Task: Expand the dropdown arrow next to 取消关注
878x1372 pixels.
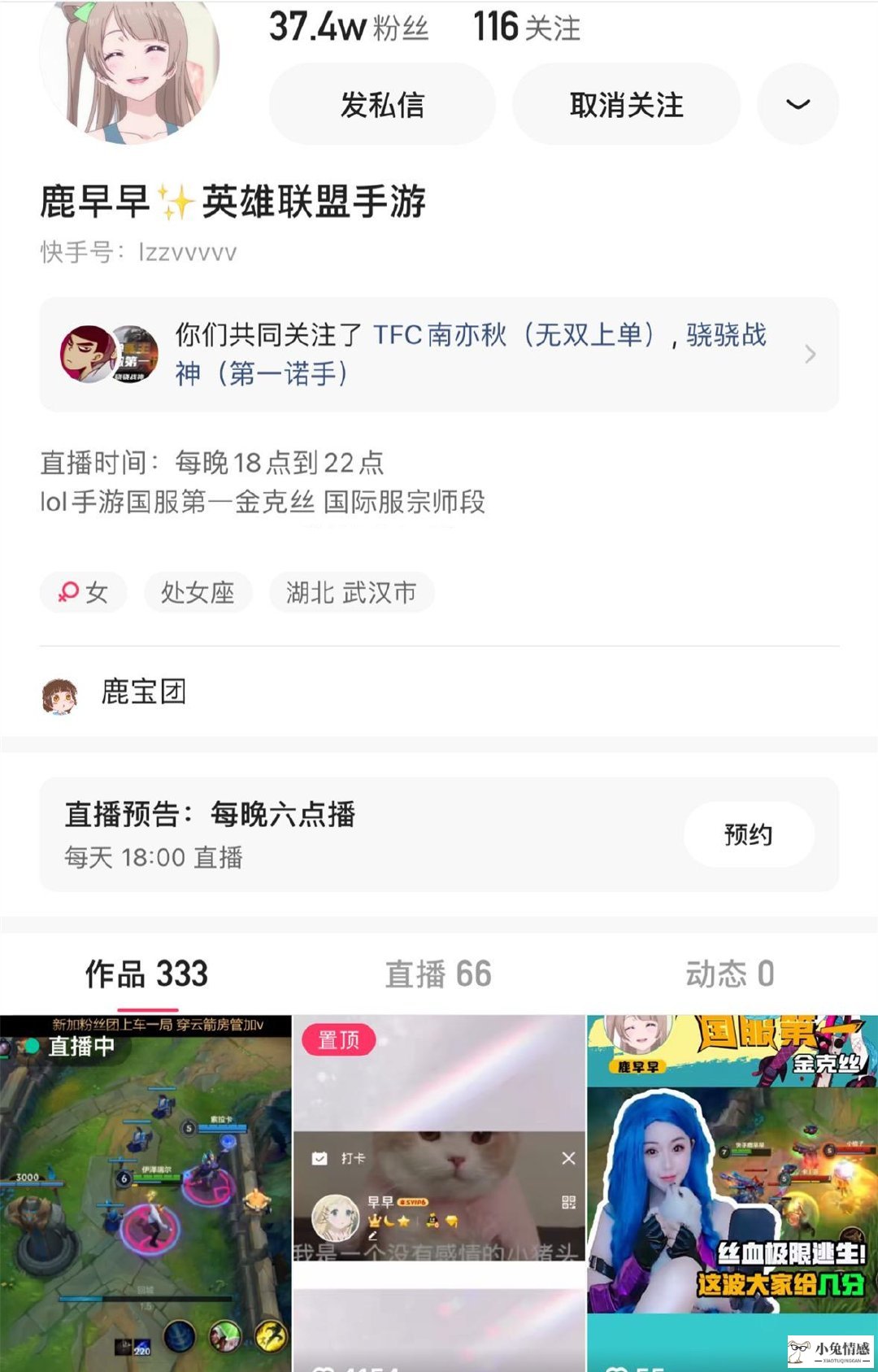Action: (x=798, y=105)
